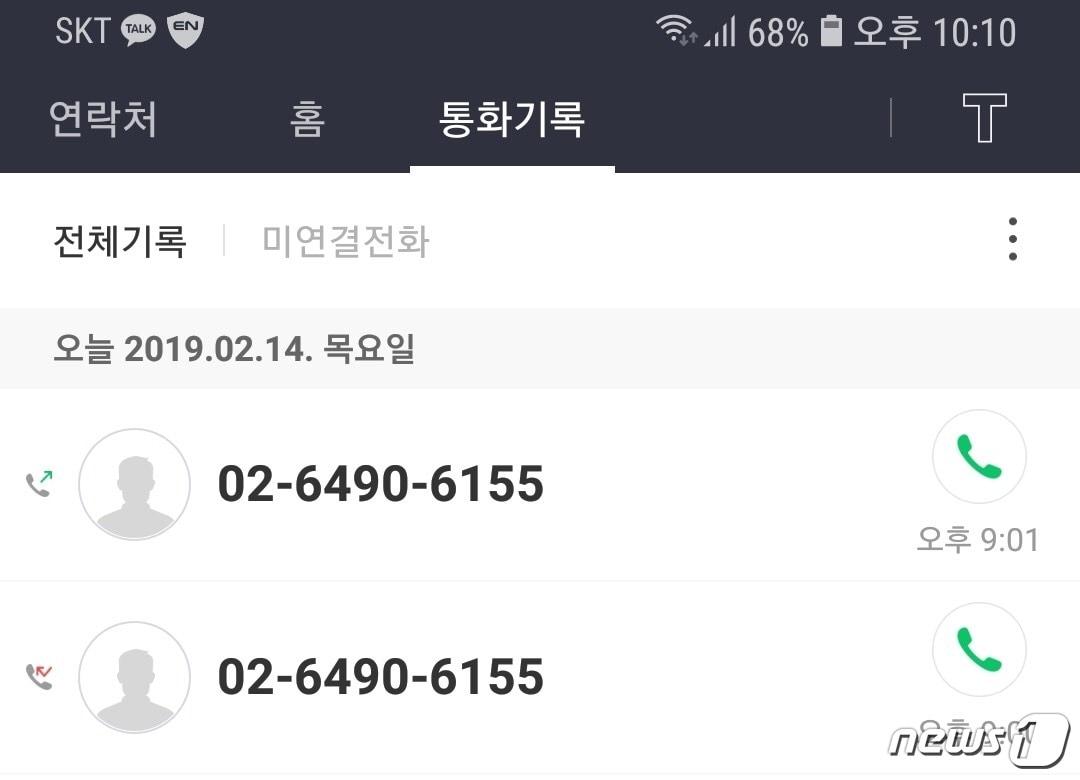Call the missed 02-6490-6155 number
1080x780 pixels.
979,650
